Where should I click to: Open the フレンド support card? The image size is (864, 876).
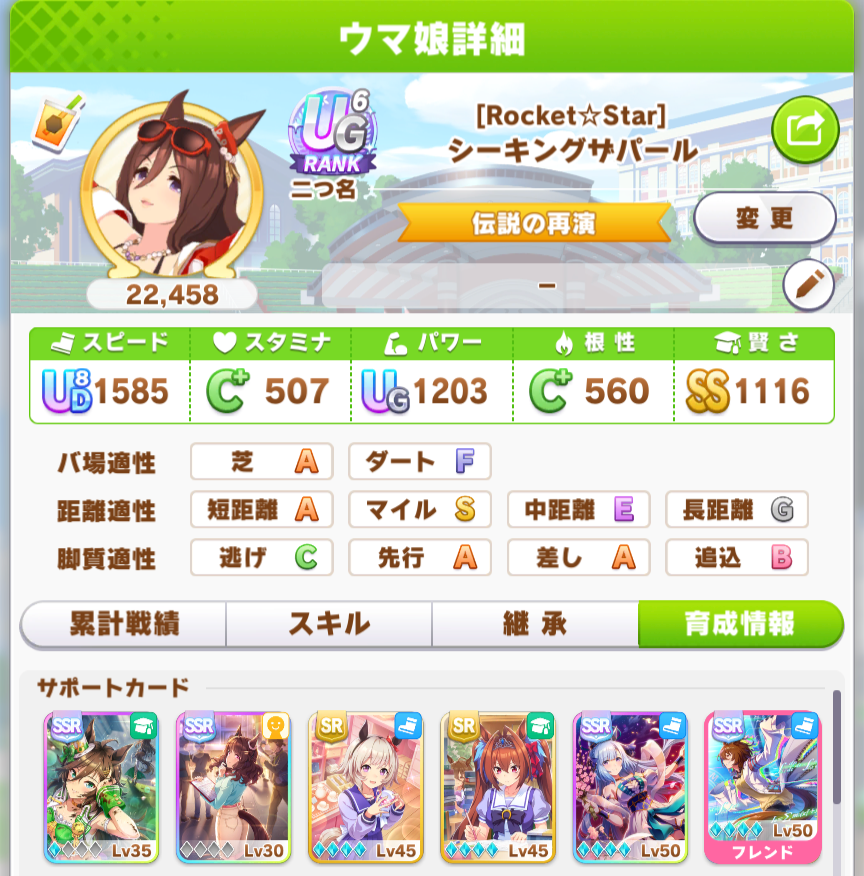pyautogui.click(x=762, y=787)
